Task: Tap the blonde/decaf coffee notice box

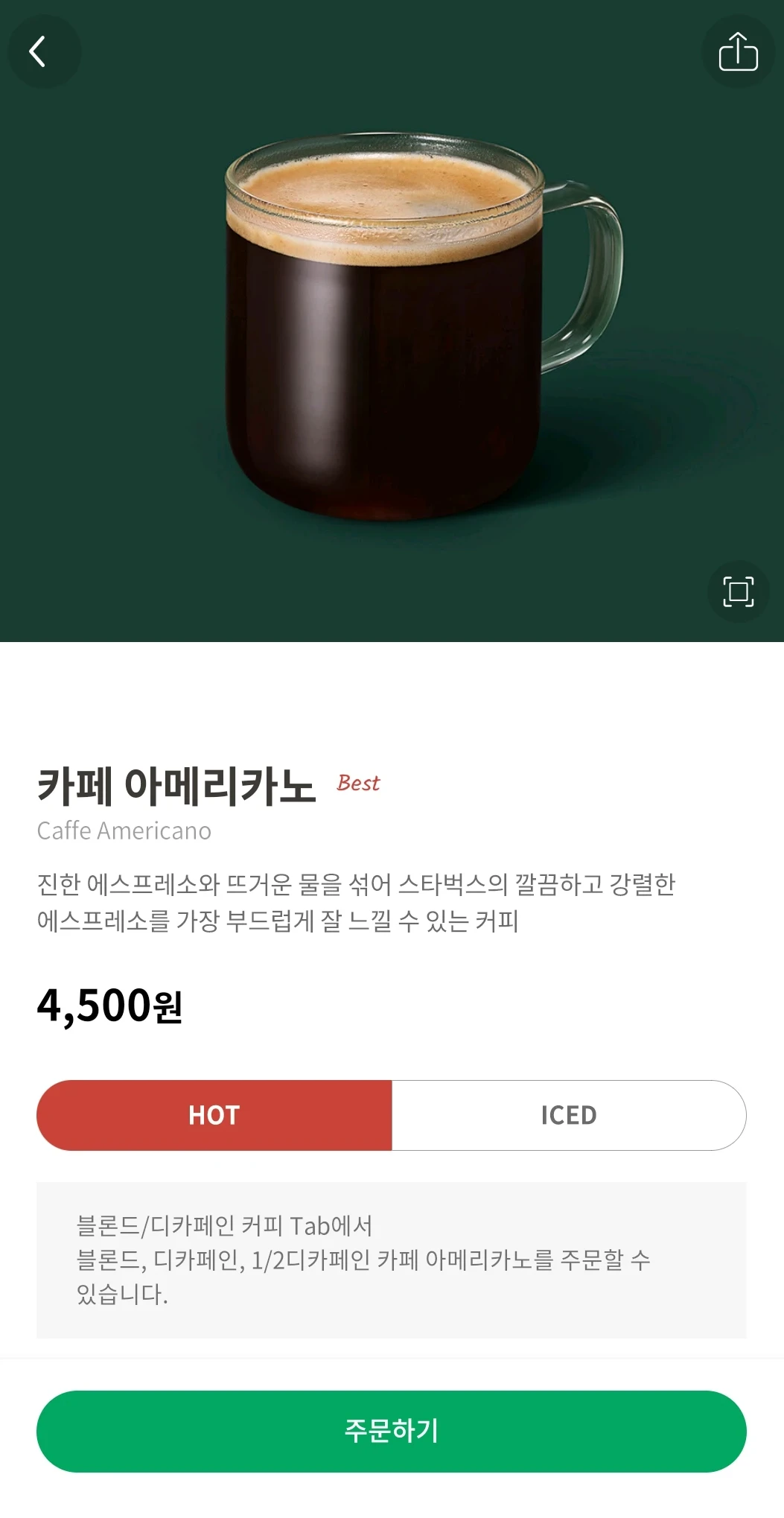Action: click(392, 1259)
